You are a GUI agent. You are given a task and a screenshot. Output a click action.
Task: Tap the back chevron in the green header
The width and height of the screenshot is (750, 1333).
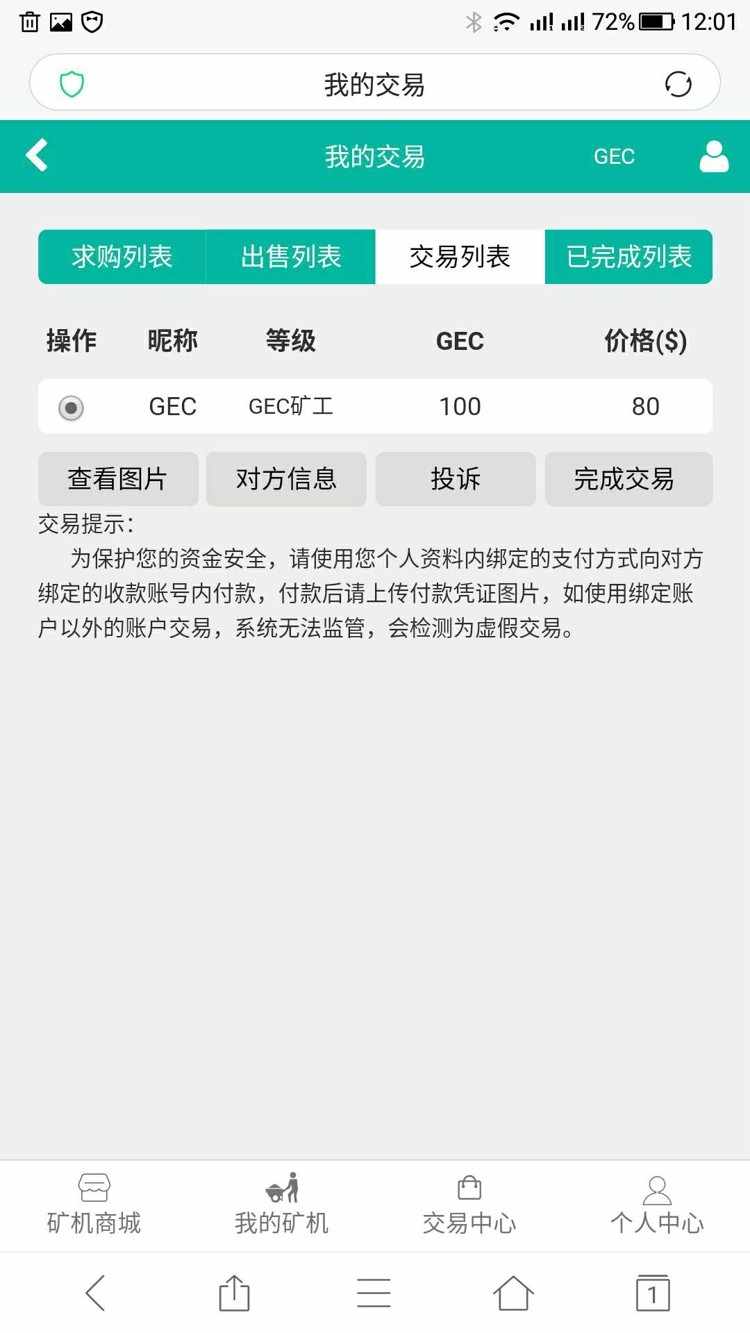37,156
